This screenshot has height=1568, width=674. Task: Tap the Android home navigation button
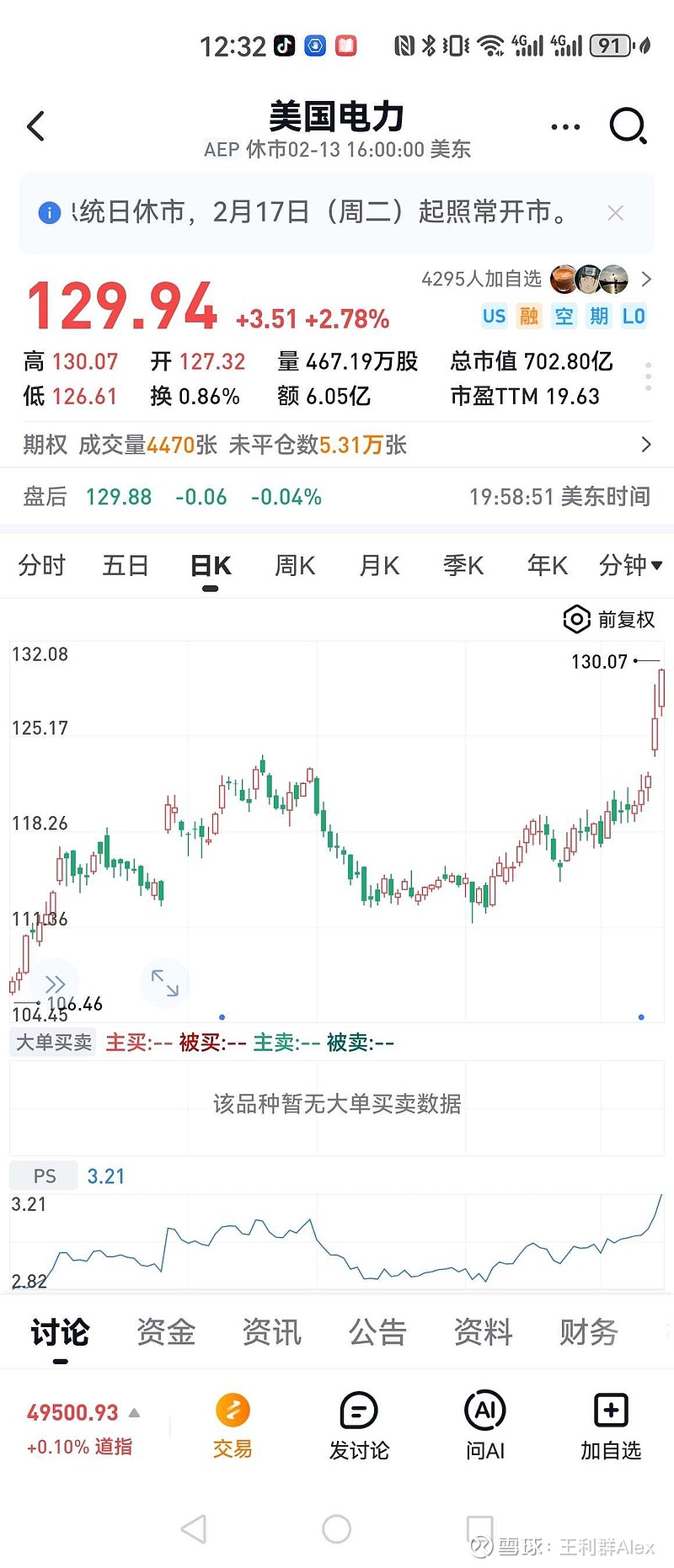pos(337,1527)
